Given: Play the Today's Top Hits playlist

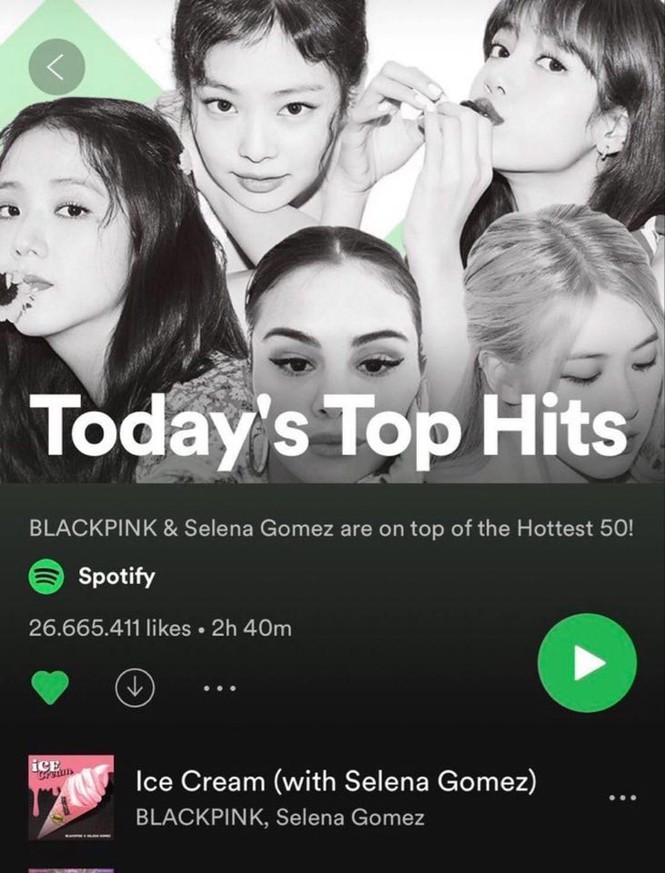Looking at the screenshot, I should pyautogui.click(x=587, y=663).
